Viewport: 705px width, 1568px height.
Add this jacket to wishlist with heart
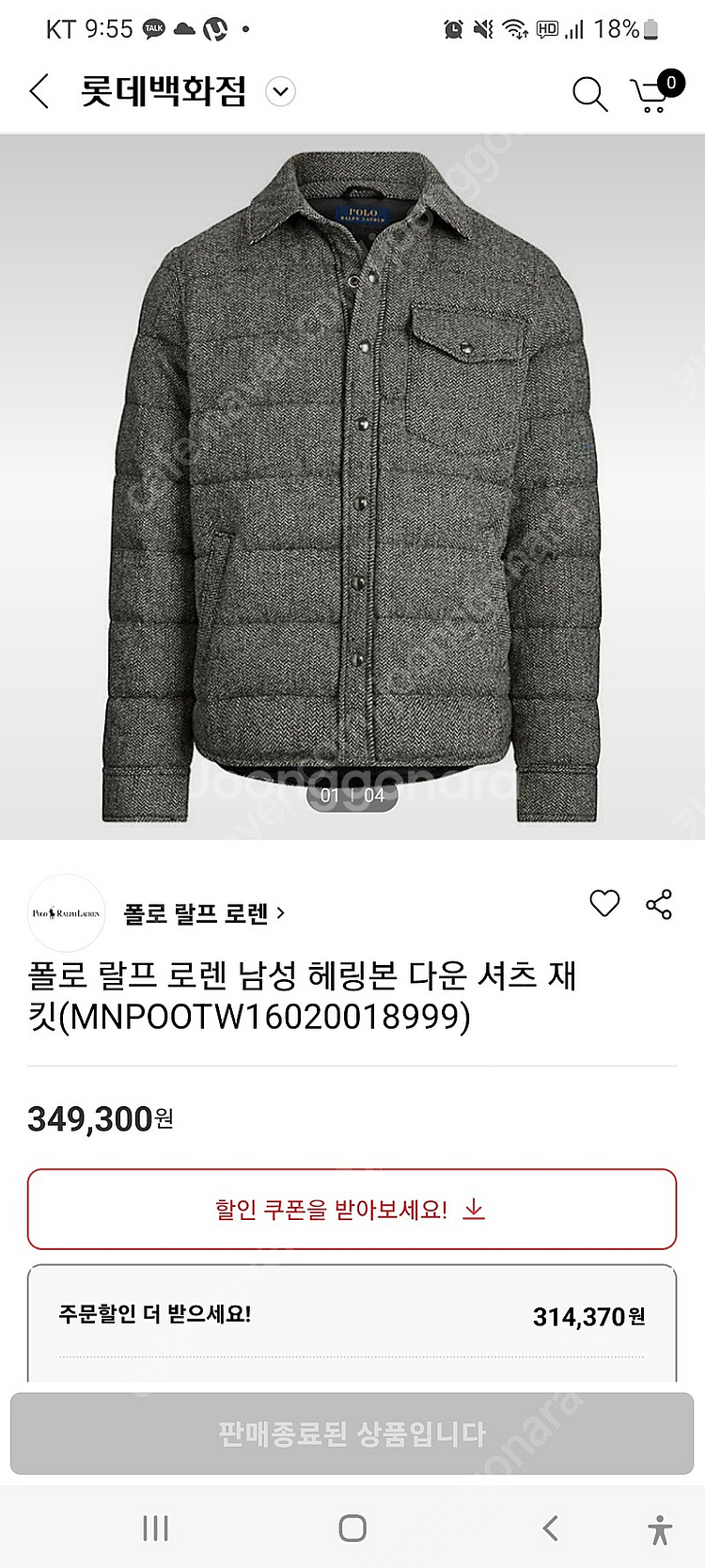pyautogui.click(x=604, y=904)
